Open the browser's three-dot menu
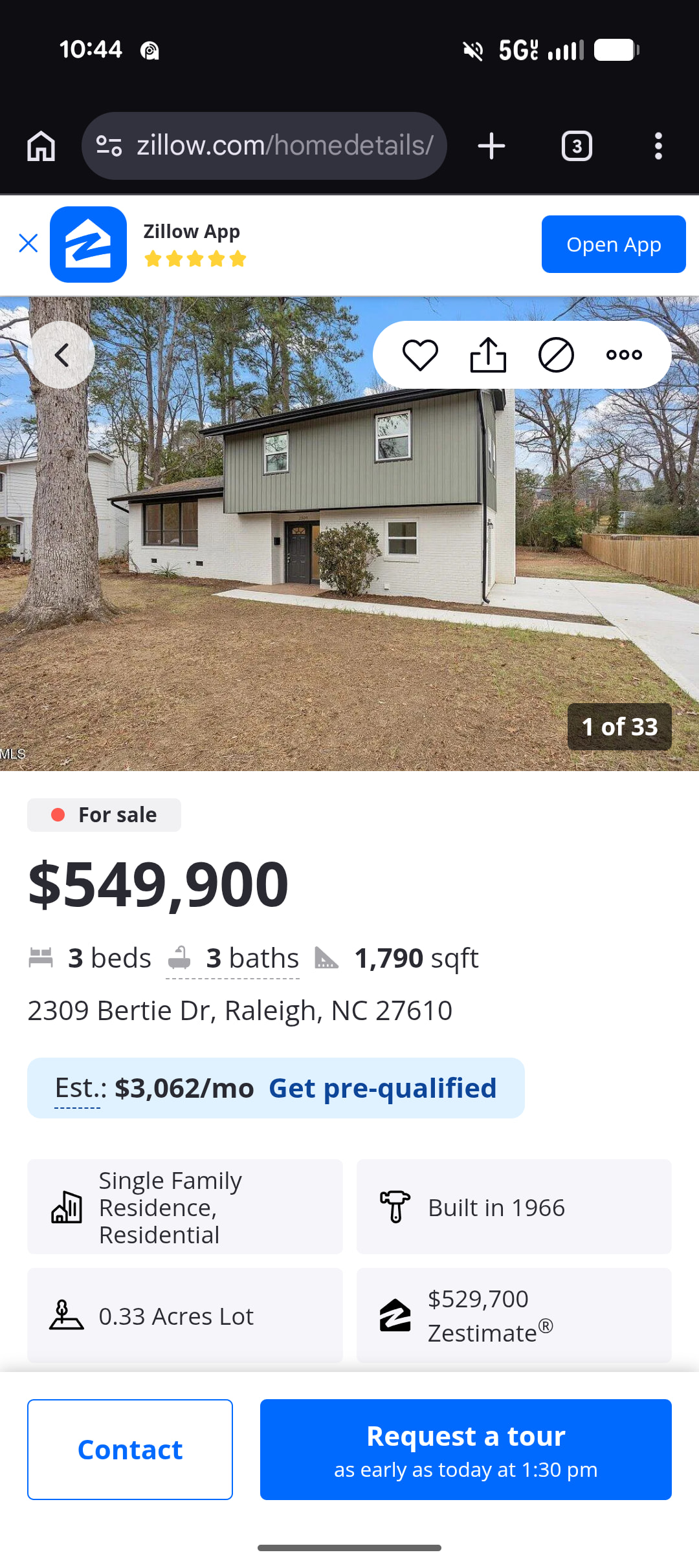 pyautogui.click(x=658, y=146)
